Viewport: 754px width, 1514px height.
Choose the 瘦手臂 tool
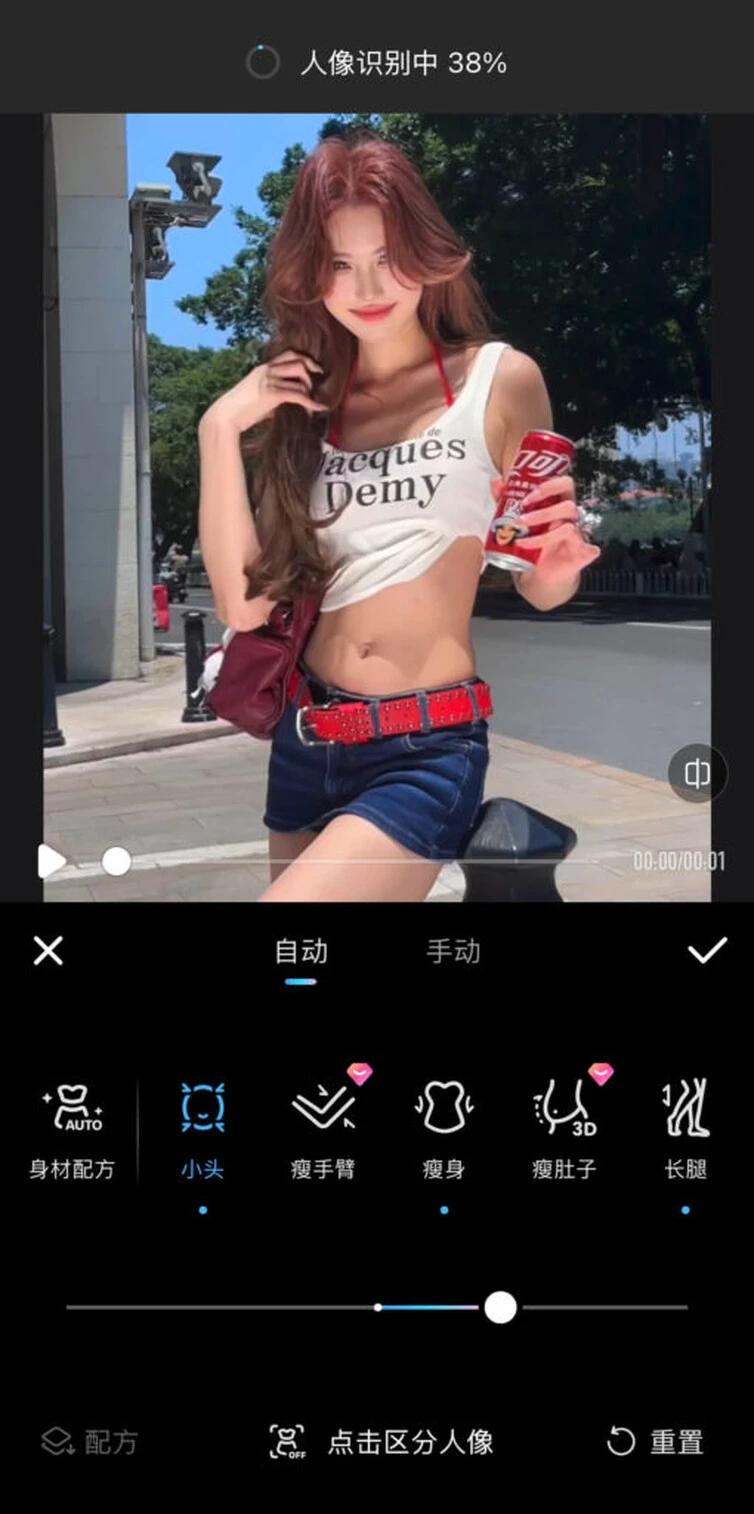coord(323,1131)
